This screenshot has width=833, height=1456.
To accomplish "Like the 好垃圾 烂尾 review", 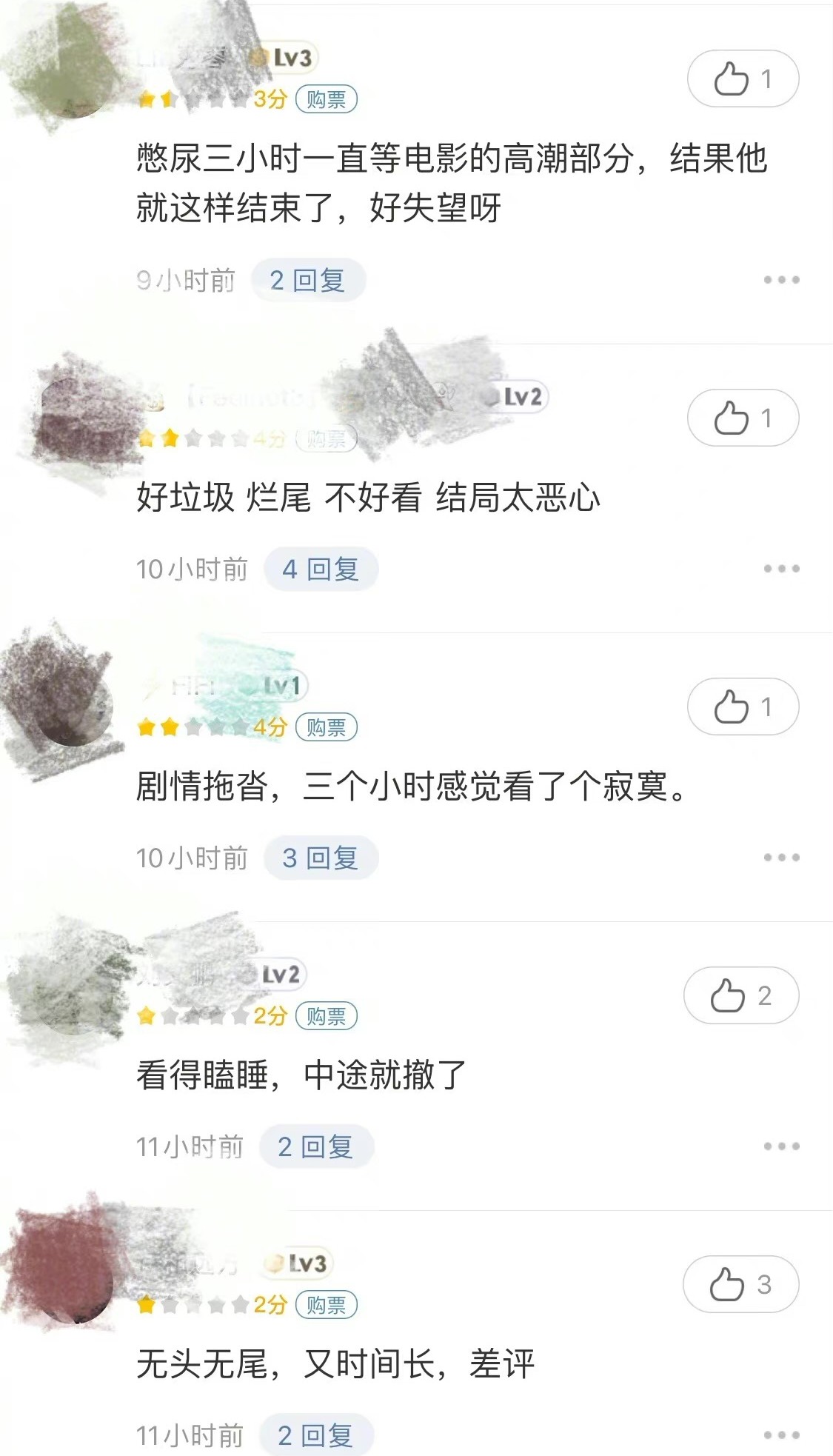I will tap(743, 418).
